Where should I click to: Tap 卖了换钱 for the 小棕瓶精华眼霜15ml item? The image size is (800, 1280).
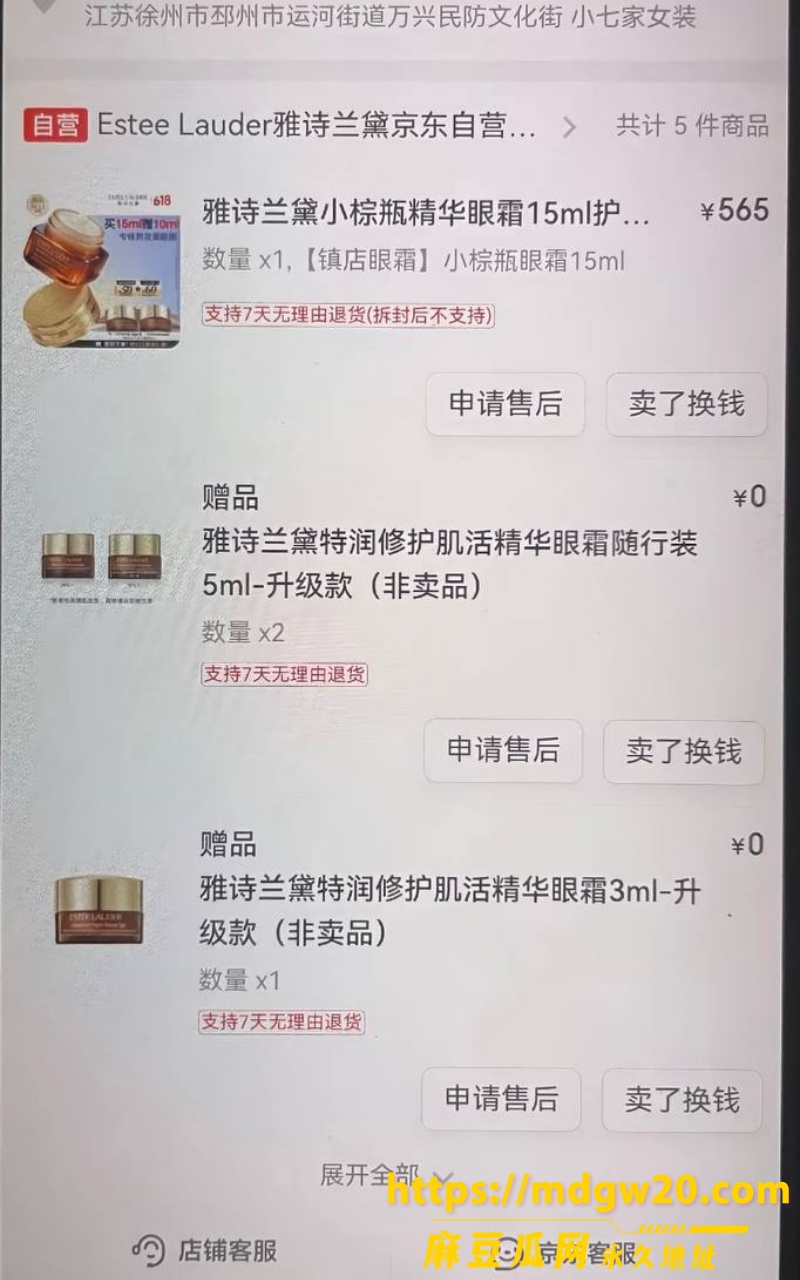686,404
